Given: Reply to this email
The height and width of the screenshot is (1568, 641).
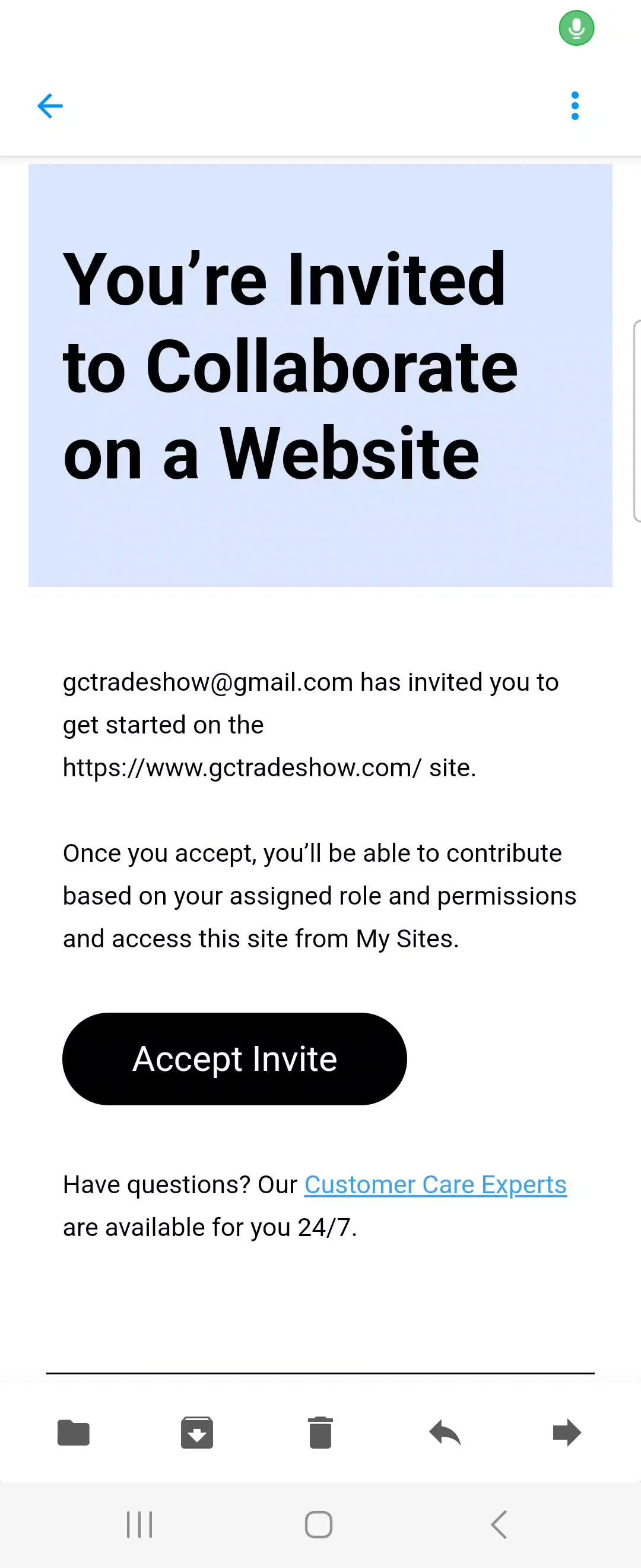Looking at the screenshot, I should point(445,1432).
